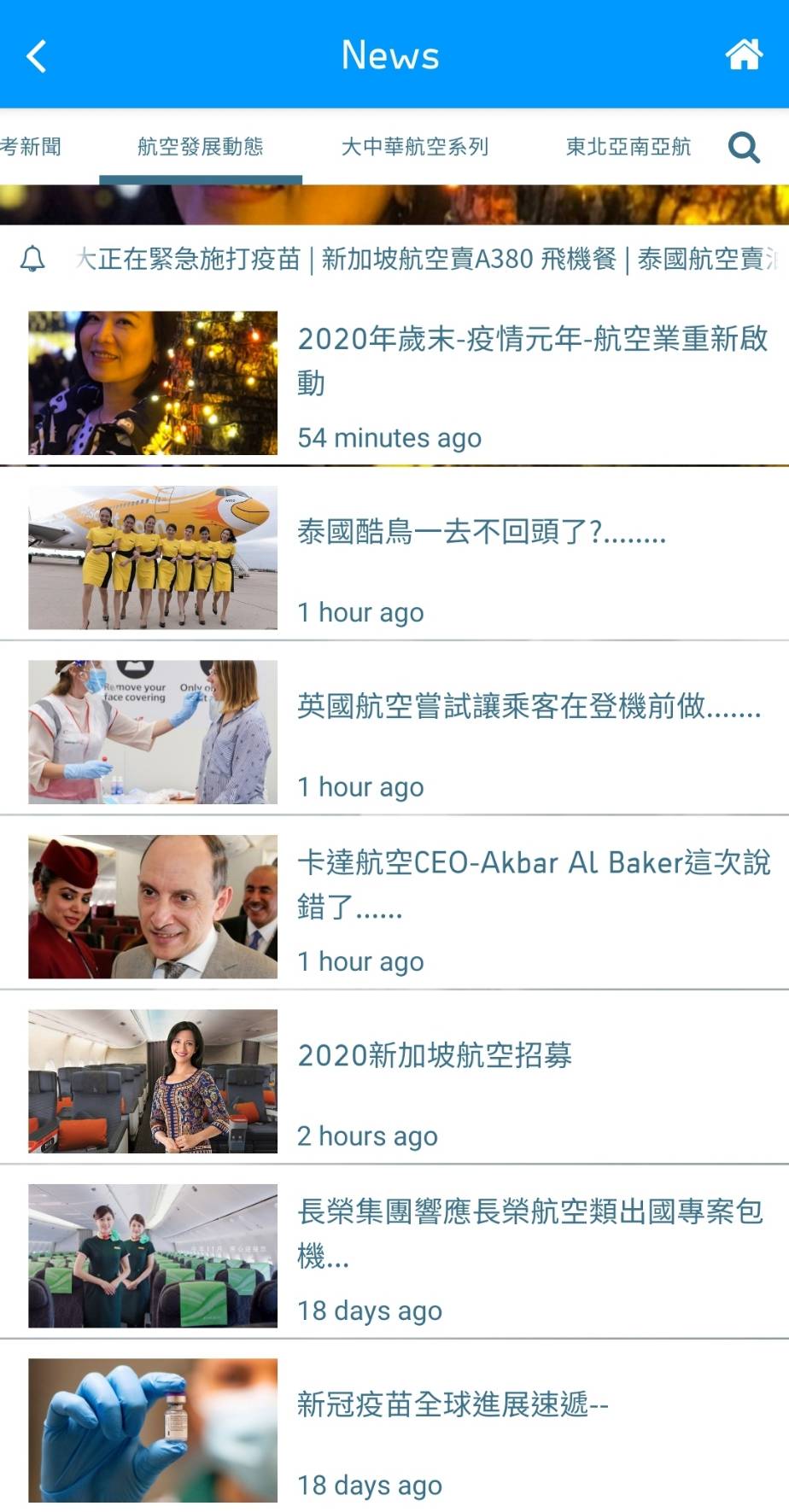Read the 泰國酷鳥一去不回頭了 article
This screenshot has height=1512, width=789.
(x=482, y=533)
